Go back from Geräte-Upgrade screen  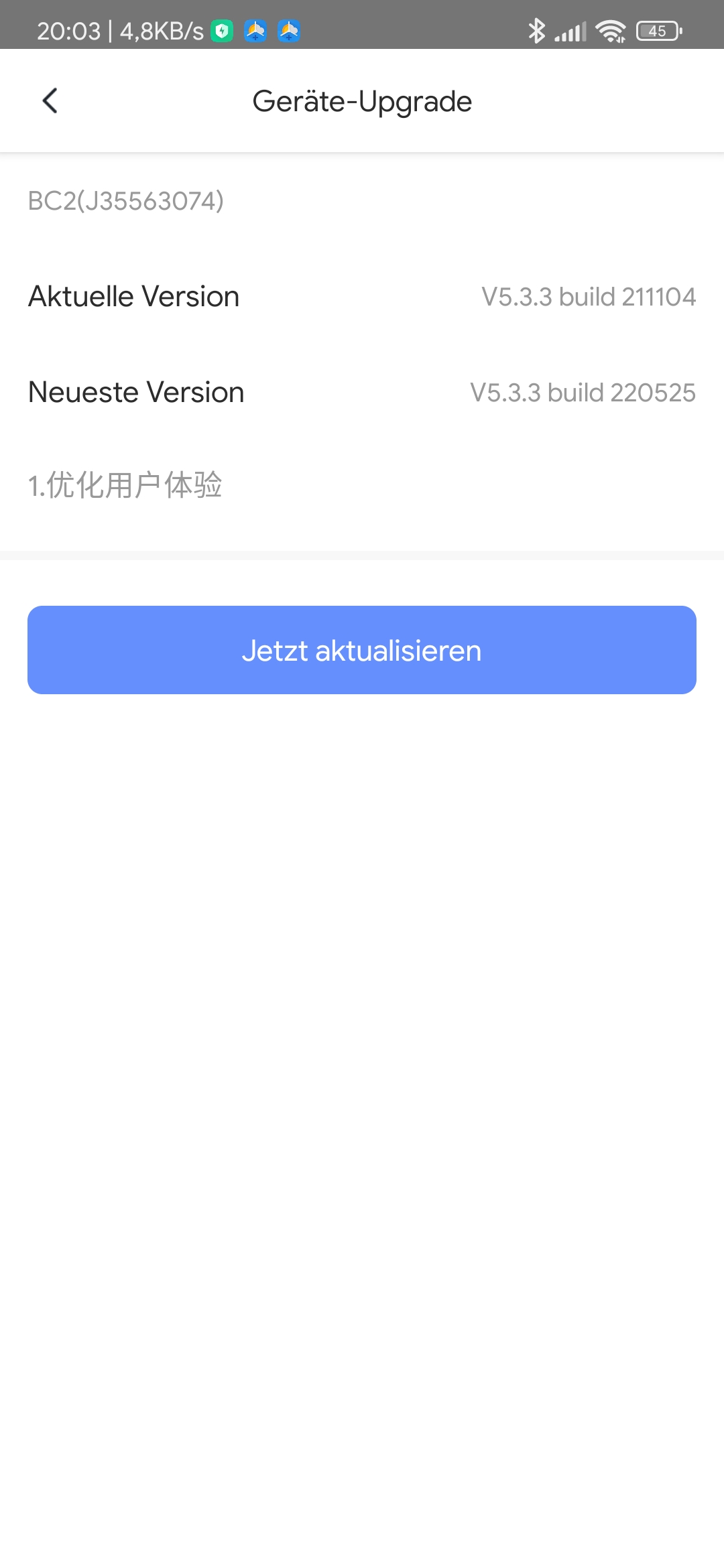click(x=50, y=101)
